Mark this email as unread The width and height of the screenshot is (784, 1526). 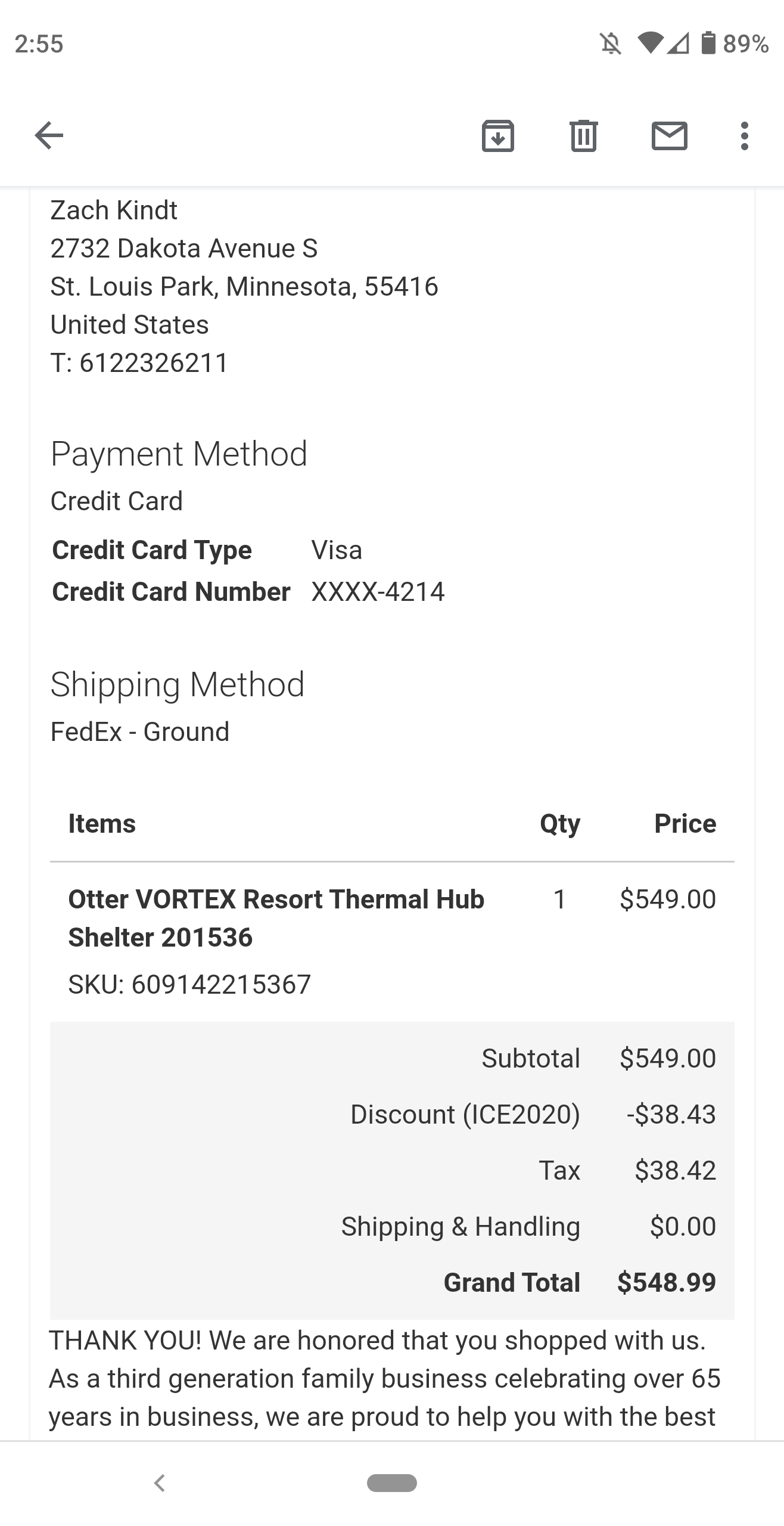point(670,136)
